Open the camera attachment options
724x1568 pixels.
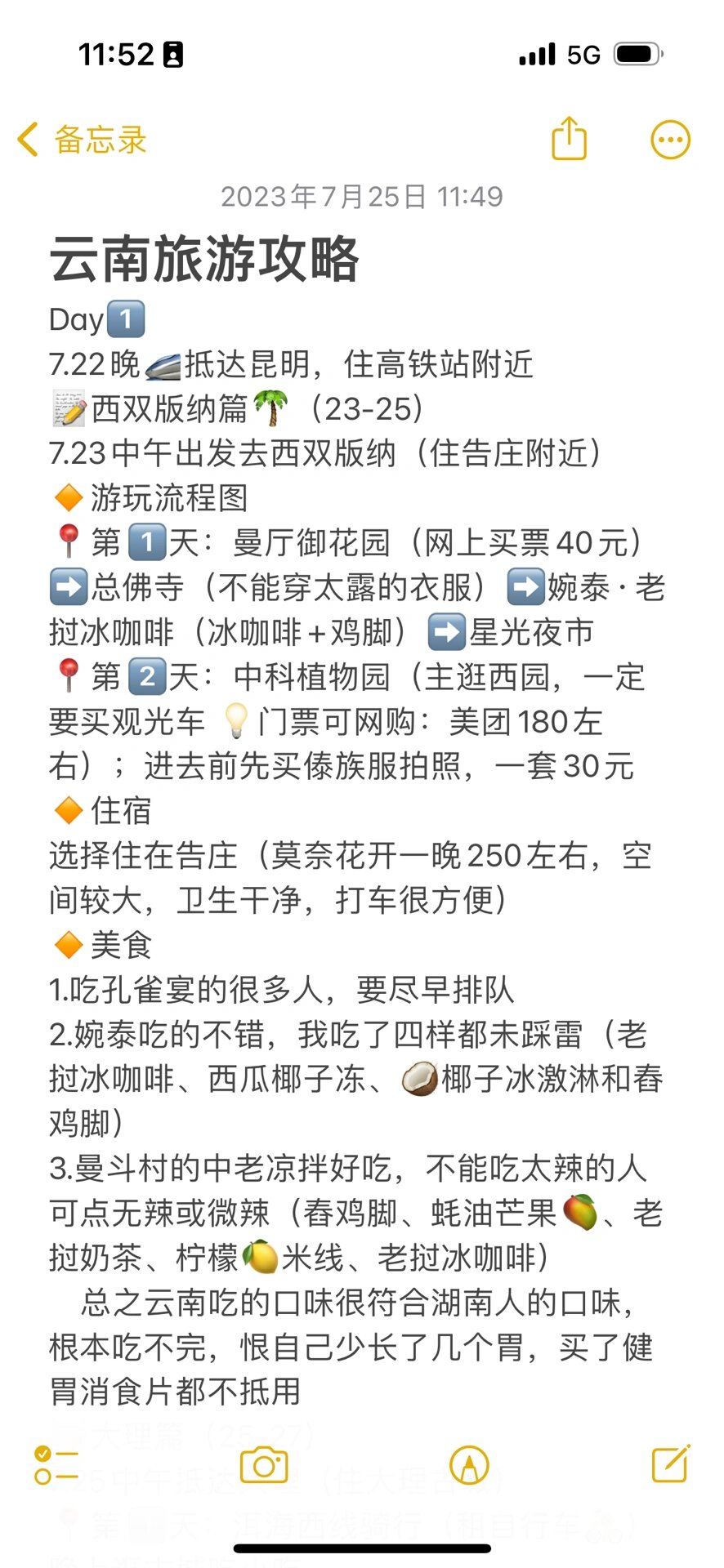tap(263, 1465)
